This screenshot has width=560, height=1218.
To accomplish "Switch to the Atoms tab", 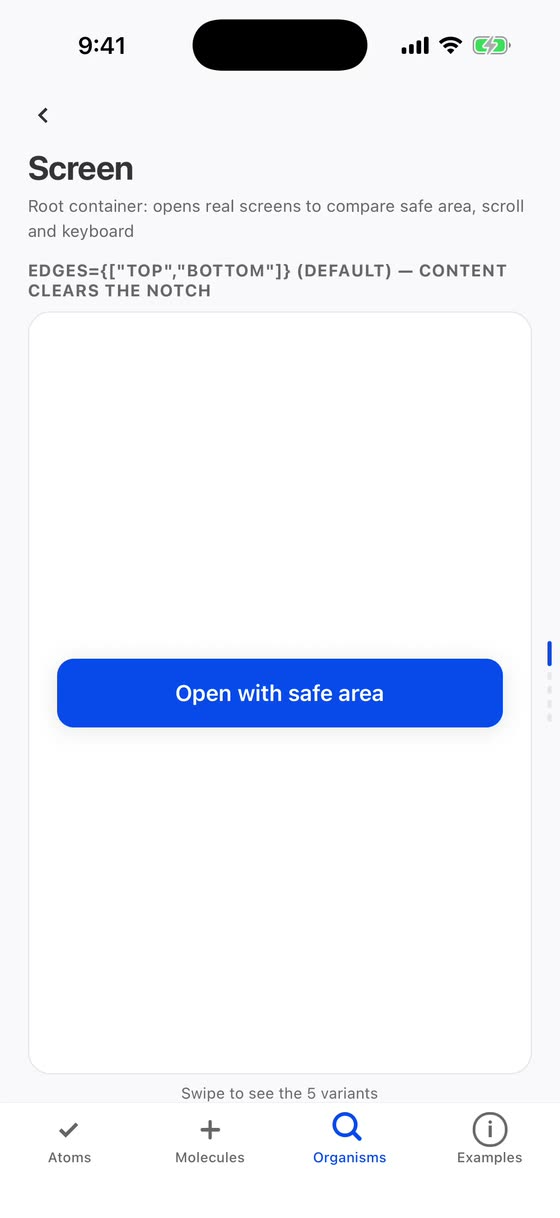I will (70, 1141).
